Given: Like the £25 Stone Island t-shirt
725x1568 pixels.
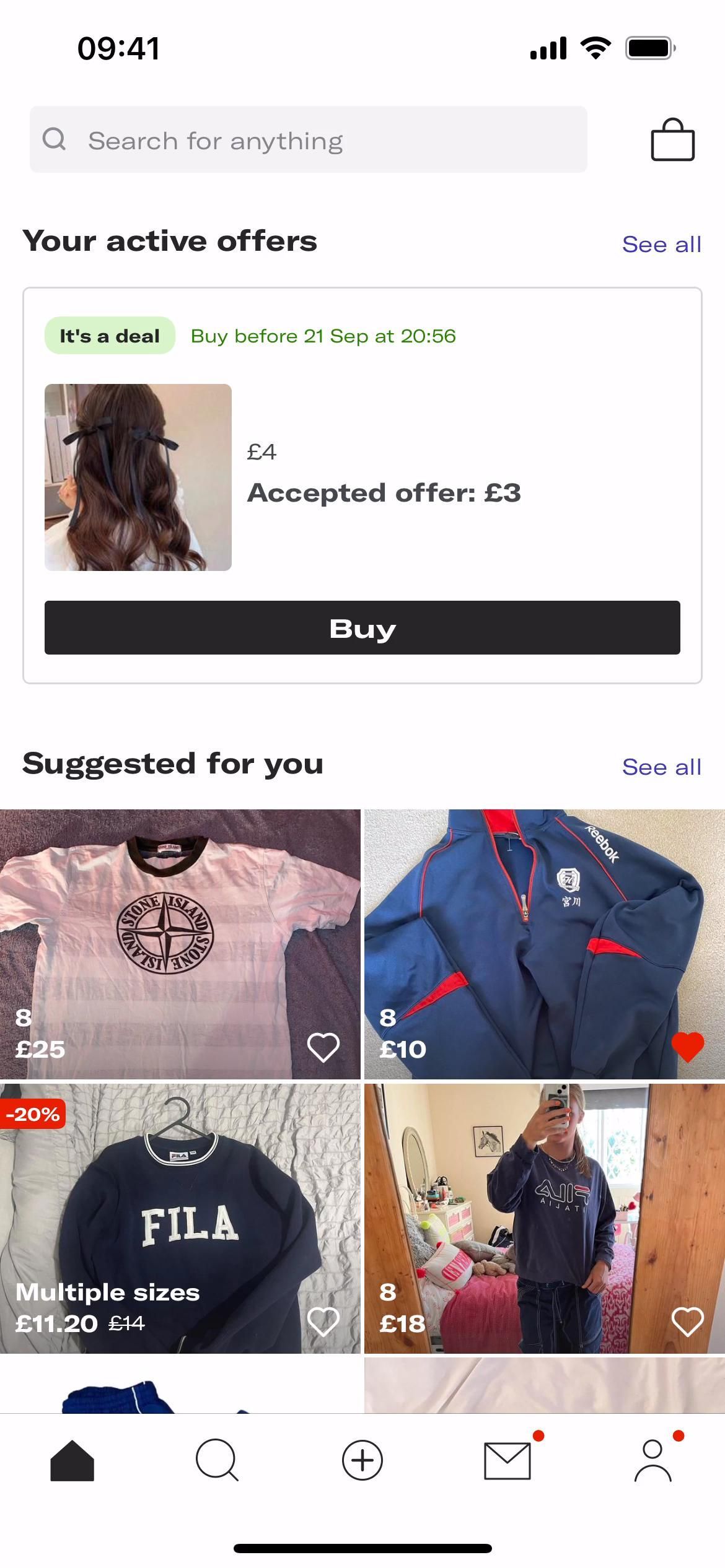Looking at the screenshot, I should [x=323, y=1047].
